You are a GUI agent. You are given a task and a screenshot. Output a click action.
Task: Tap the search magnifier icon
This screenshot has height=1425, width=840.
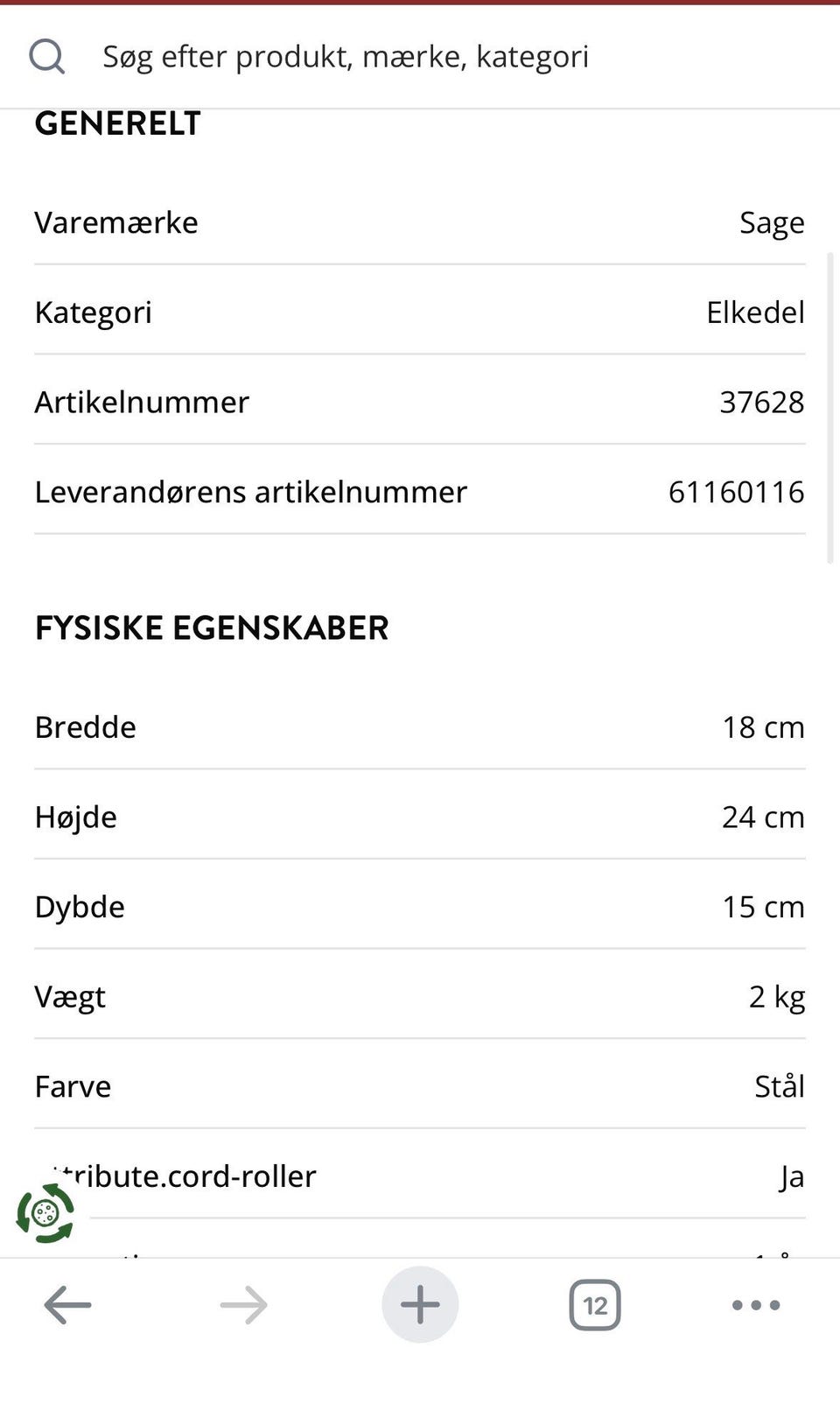pyautogui.click(x=47, y=56)
